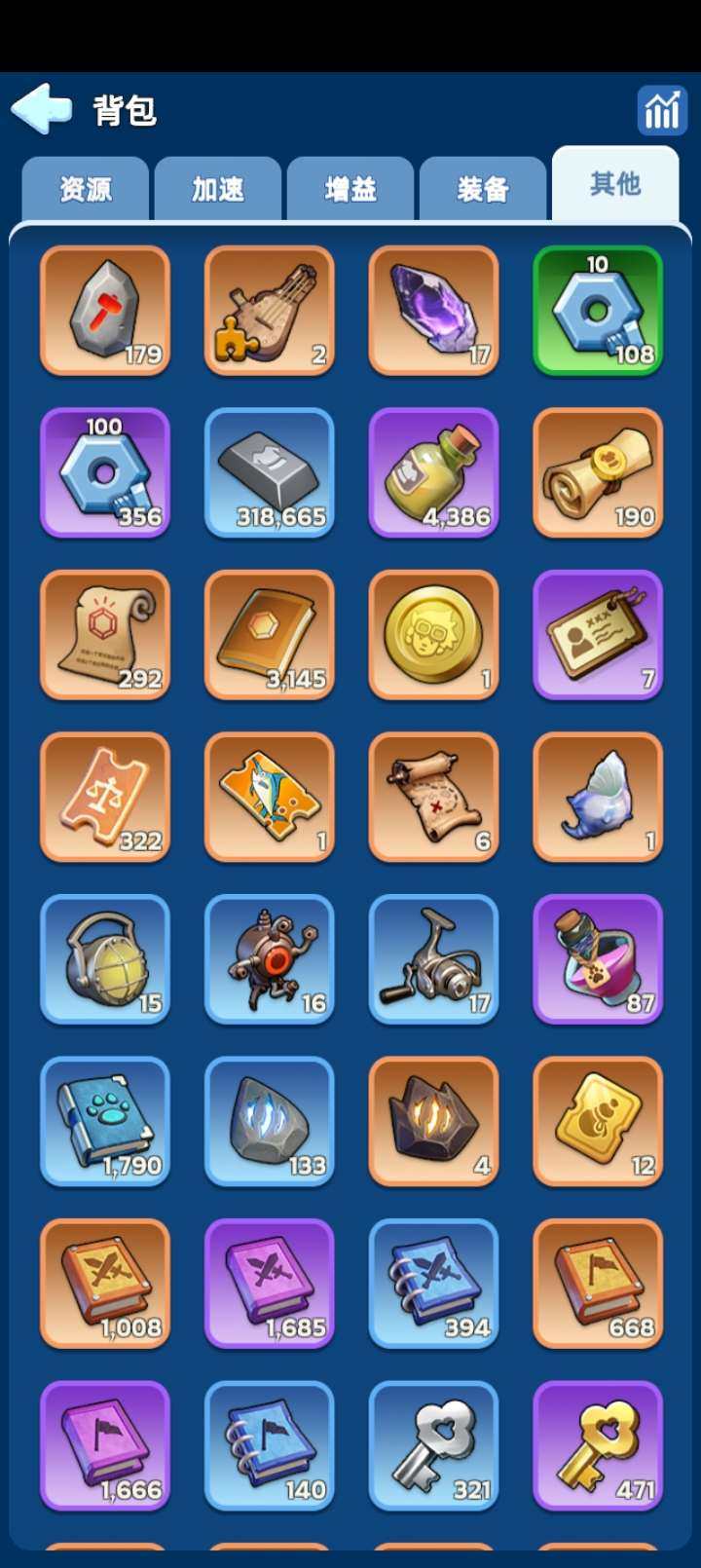
Task: Select the potion bottle item with 4,386
Action: pos(434,472)
